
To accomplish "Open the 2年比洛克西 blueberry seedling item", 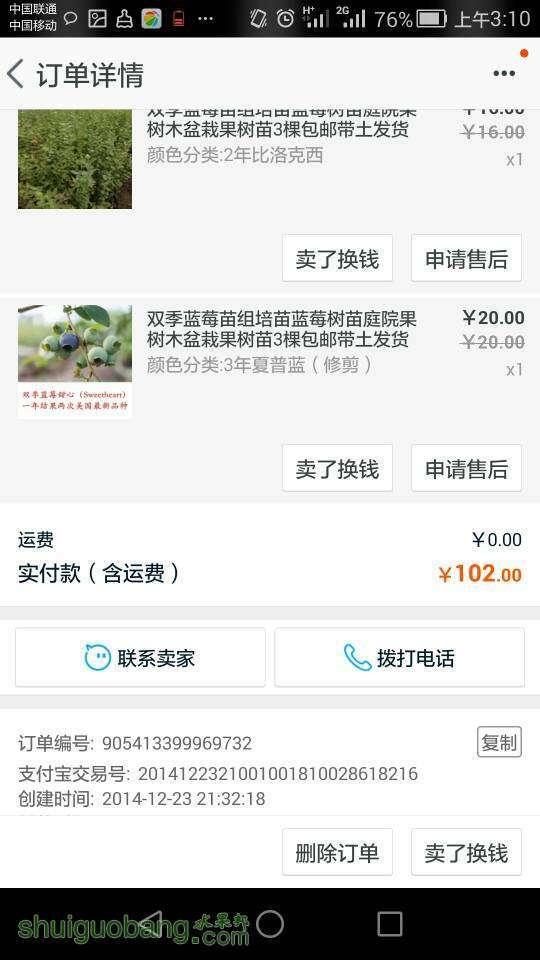I will coord(270,160).
